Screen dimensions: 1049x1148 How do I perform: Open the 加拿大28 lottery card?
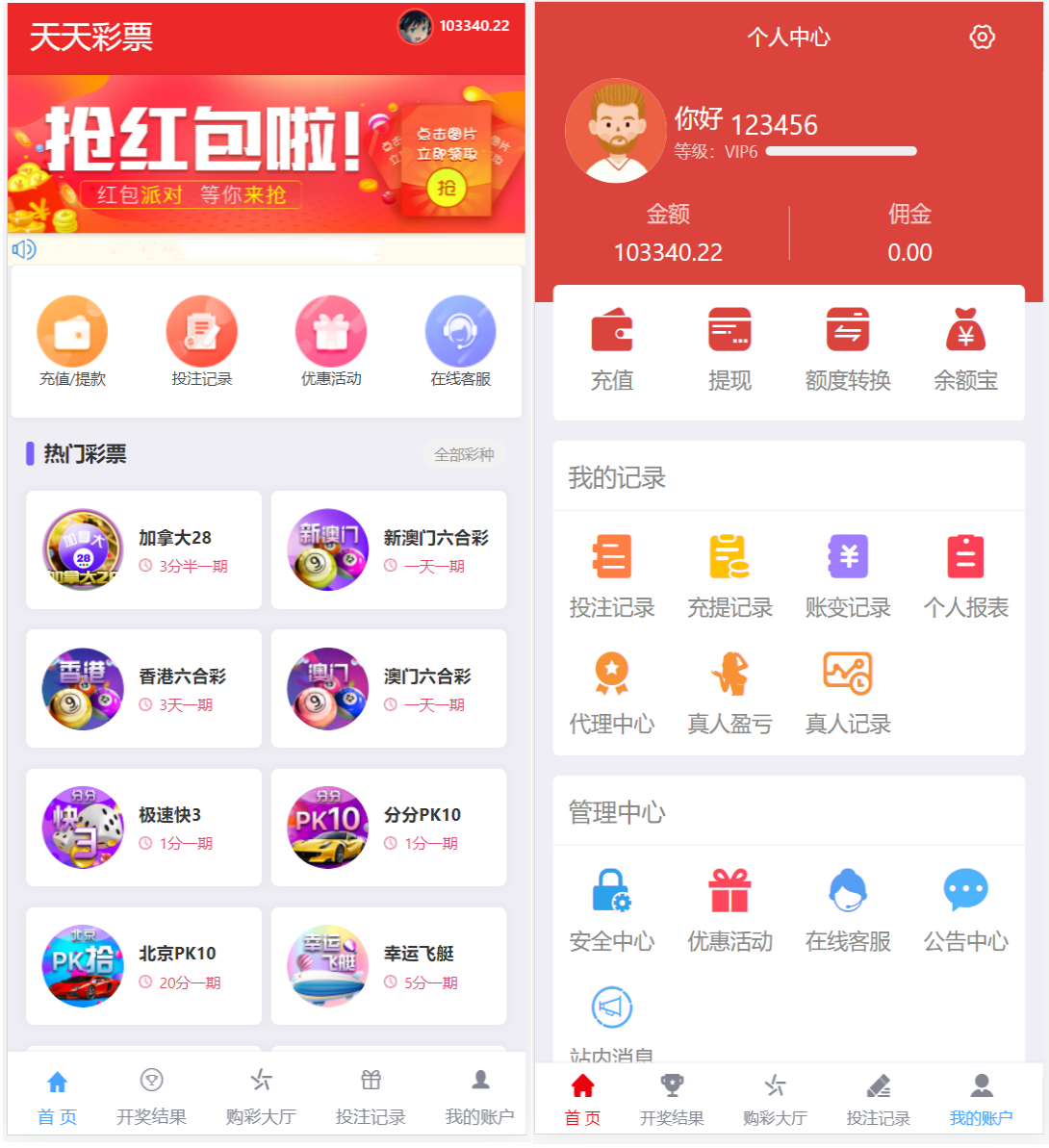pos(143,550)
